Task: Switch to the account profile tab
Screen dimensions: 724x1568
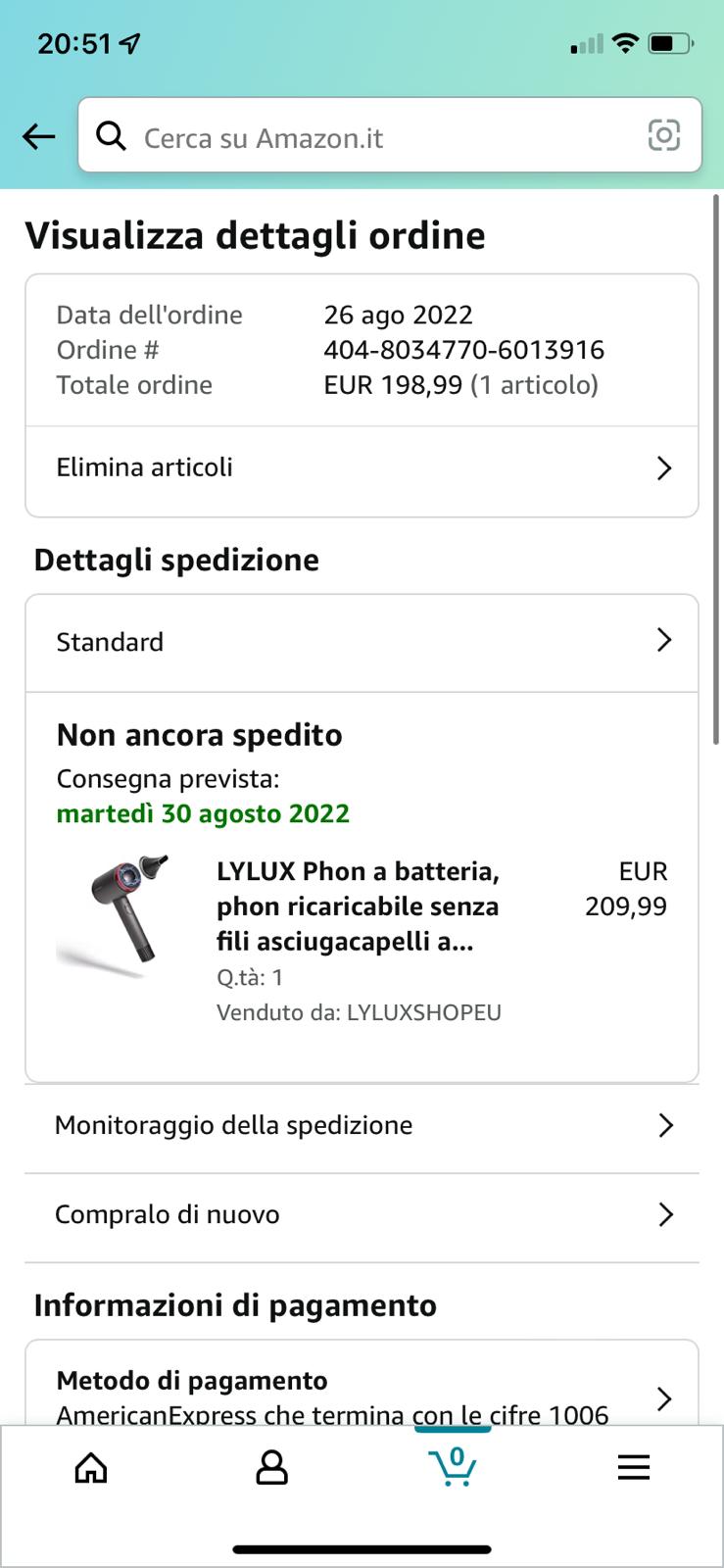Action: (x=271, y=1467)
